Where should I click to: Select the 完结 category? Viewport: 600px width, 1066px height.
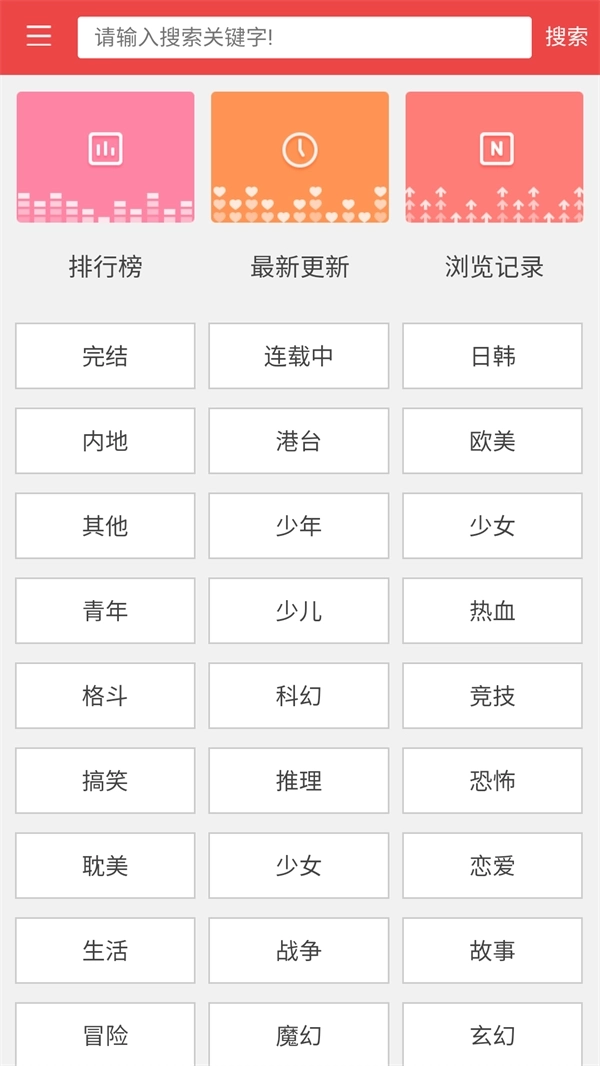(105, 356)
